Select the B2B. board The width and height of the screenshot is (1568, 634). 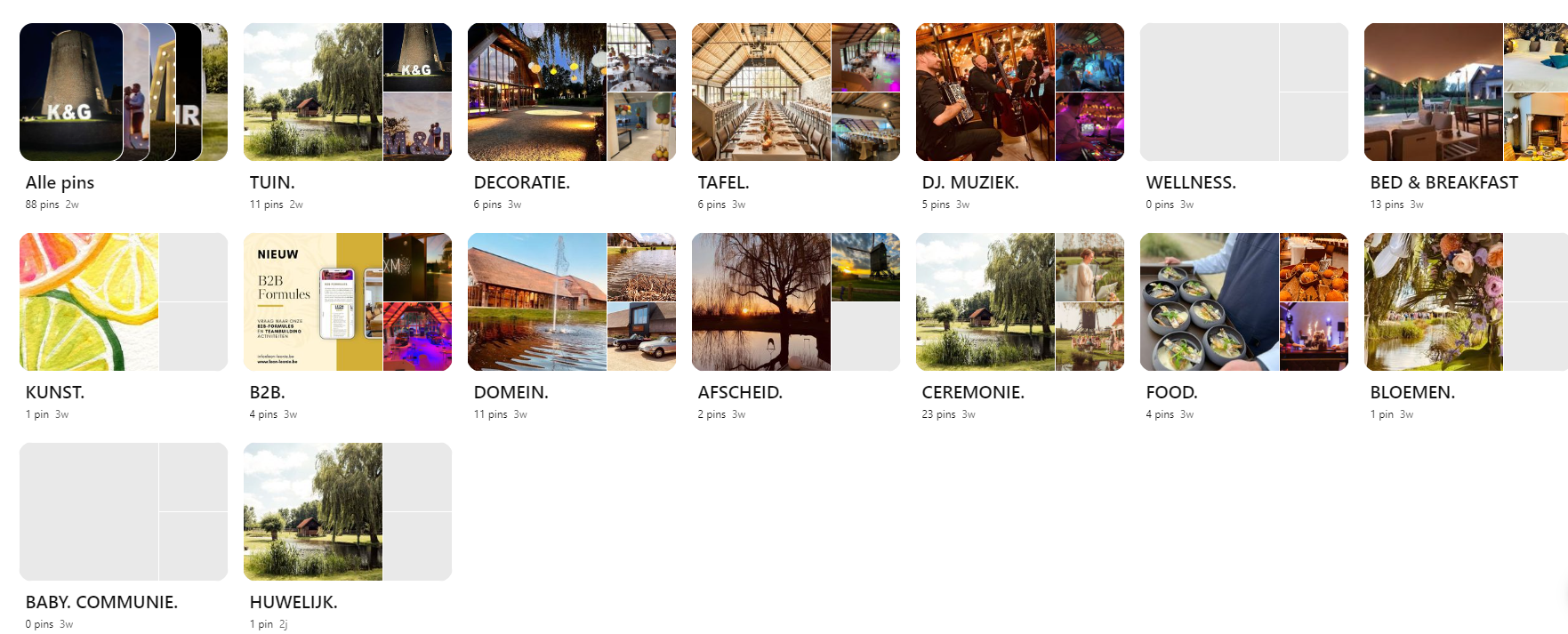348,302
